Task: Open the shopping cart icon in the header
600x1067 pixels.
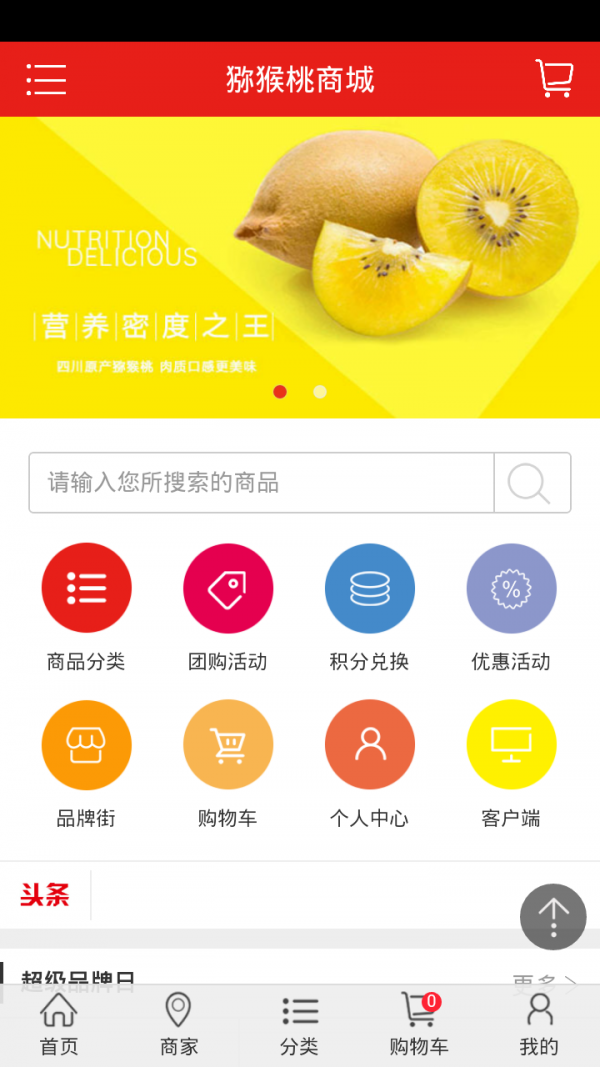Action: pos(554,79)
